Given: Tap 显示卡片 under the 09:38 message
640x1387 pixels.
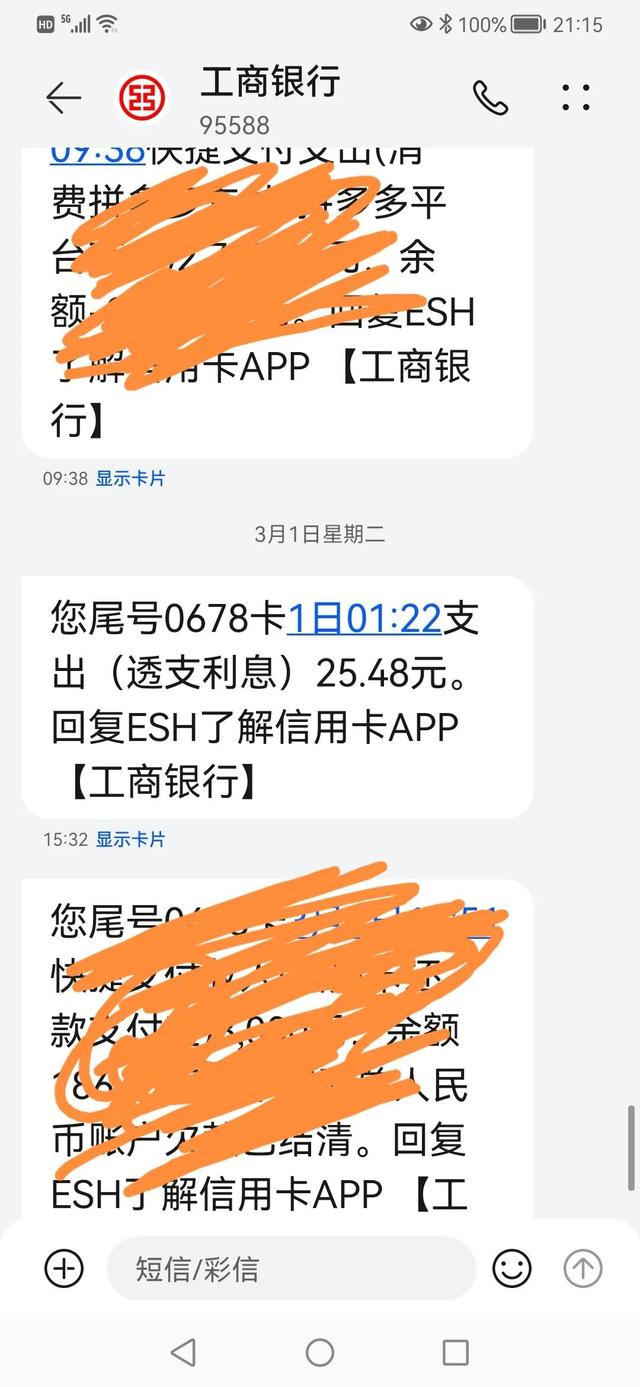Looking at the screenshot, I should click(x=130, y=479).
